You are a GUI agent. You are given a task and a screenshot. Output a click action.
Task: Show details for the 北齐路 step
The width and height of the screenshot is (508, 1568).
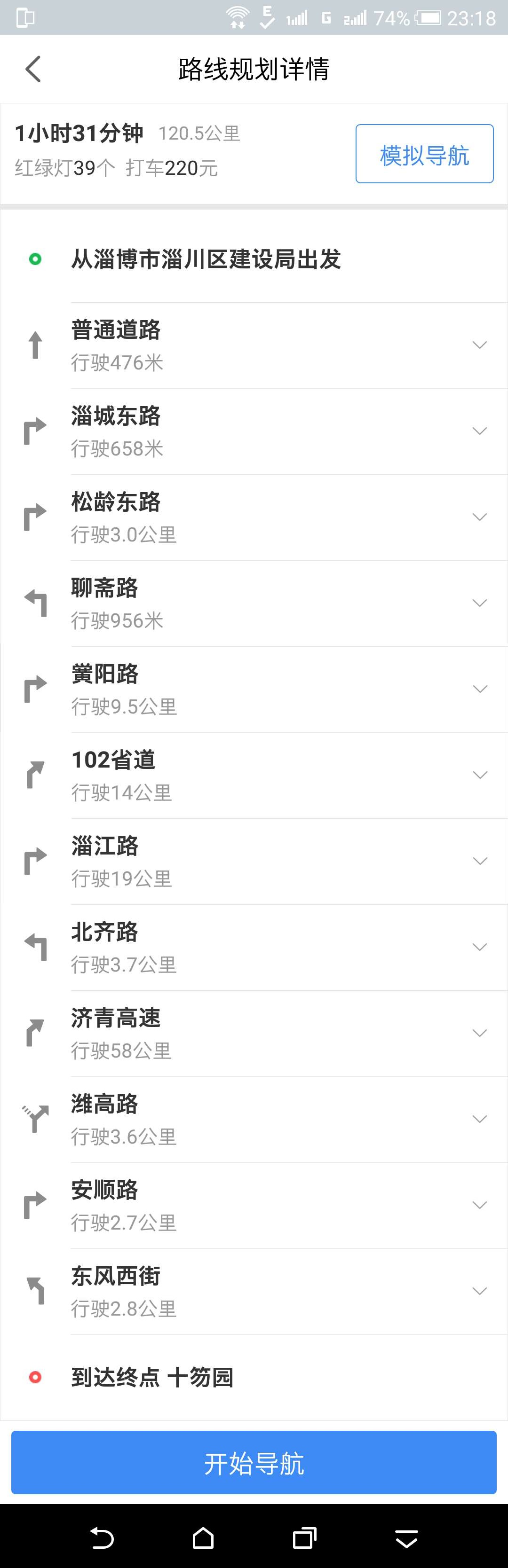[479, 947]
